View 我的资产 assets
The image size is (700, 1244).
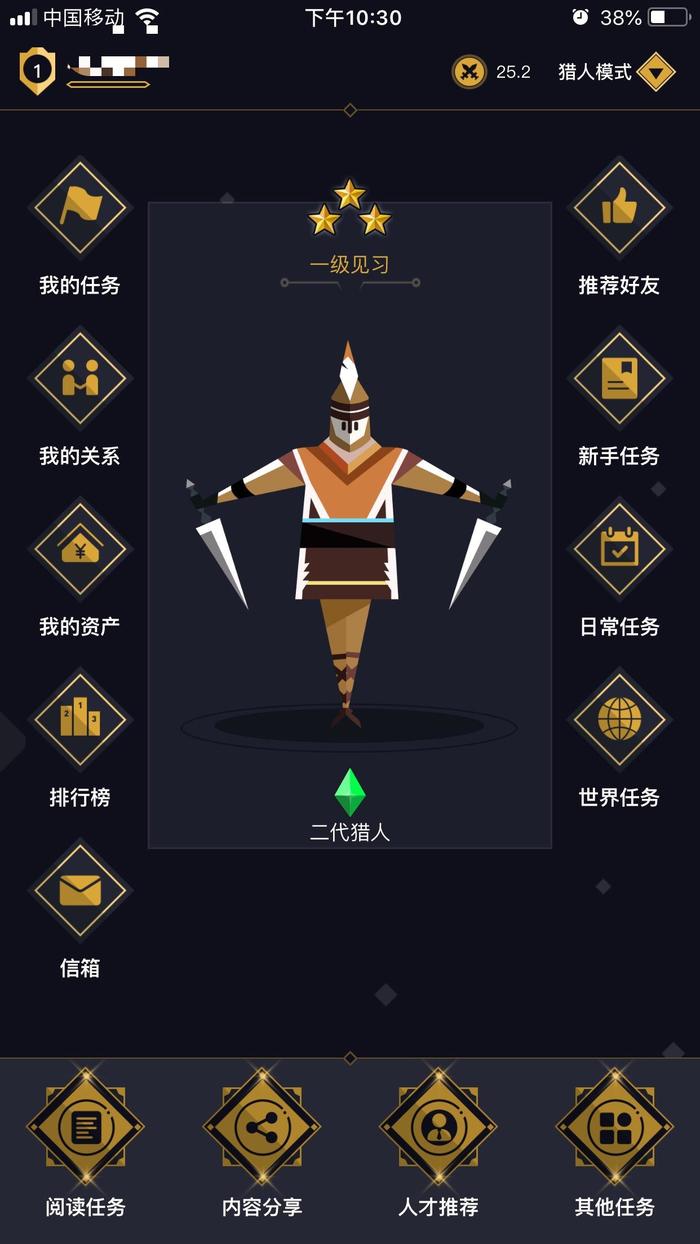[80, 550]
